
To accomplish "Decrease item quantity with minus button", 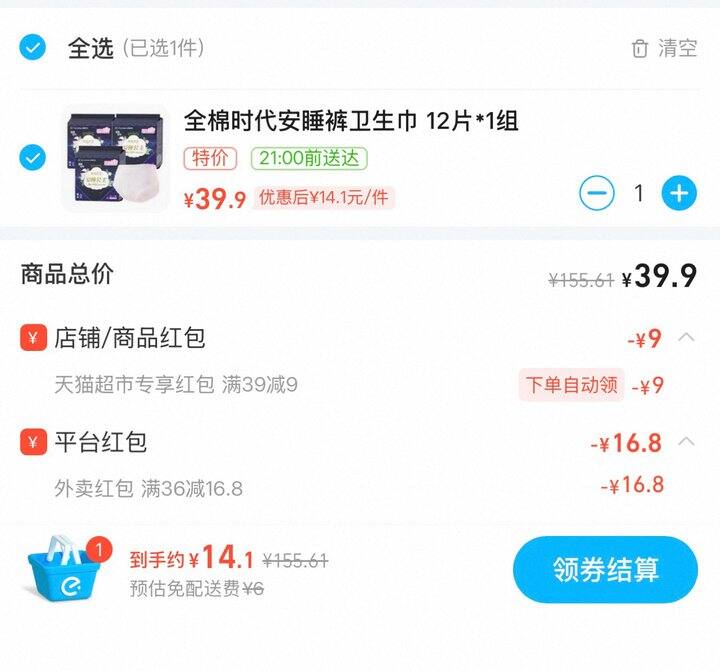I will click(x=597, y=192).
